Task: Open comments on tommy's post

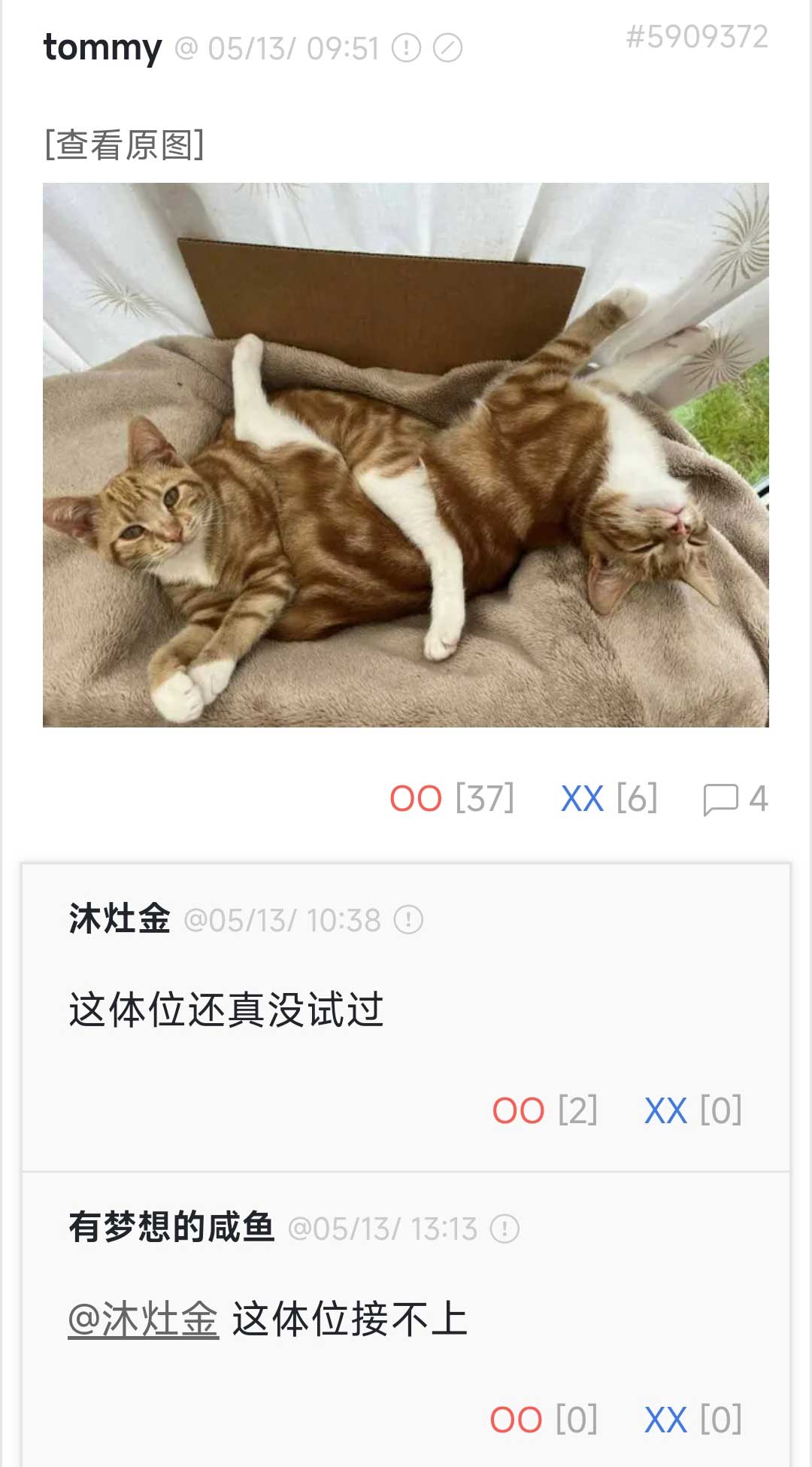Action: (735, 799)
